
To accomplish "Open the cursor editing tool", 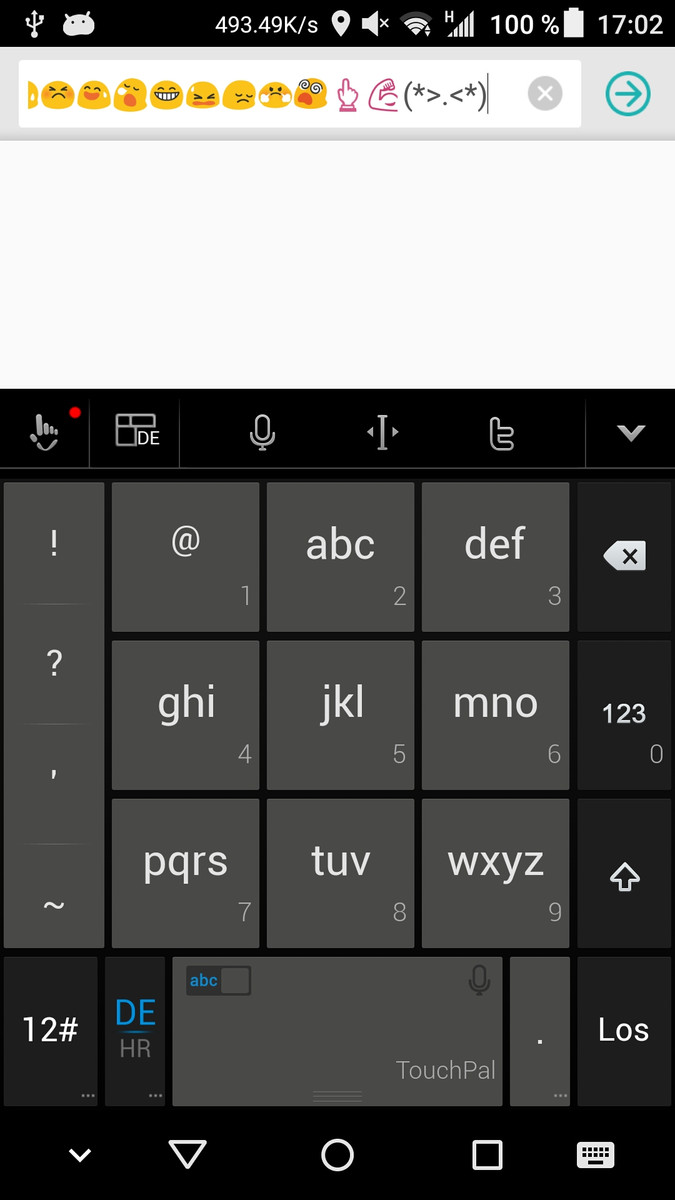I will (x=382, y=432).
